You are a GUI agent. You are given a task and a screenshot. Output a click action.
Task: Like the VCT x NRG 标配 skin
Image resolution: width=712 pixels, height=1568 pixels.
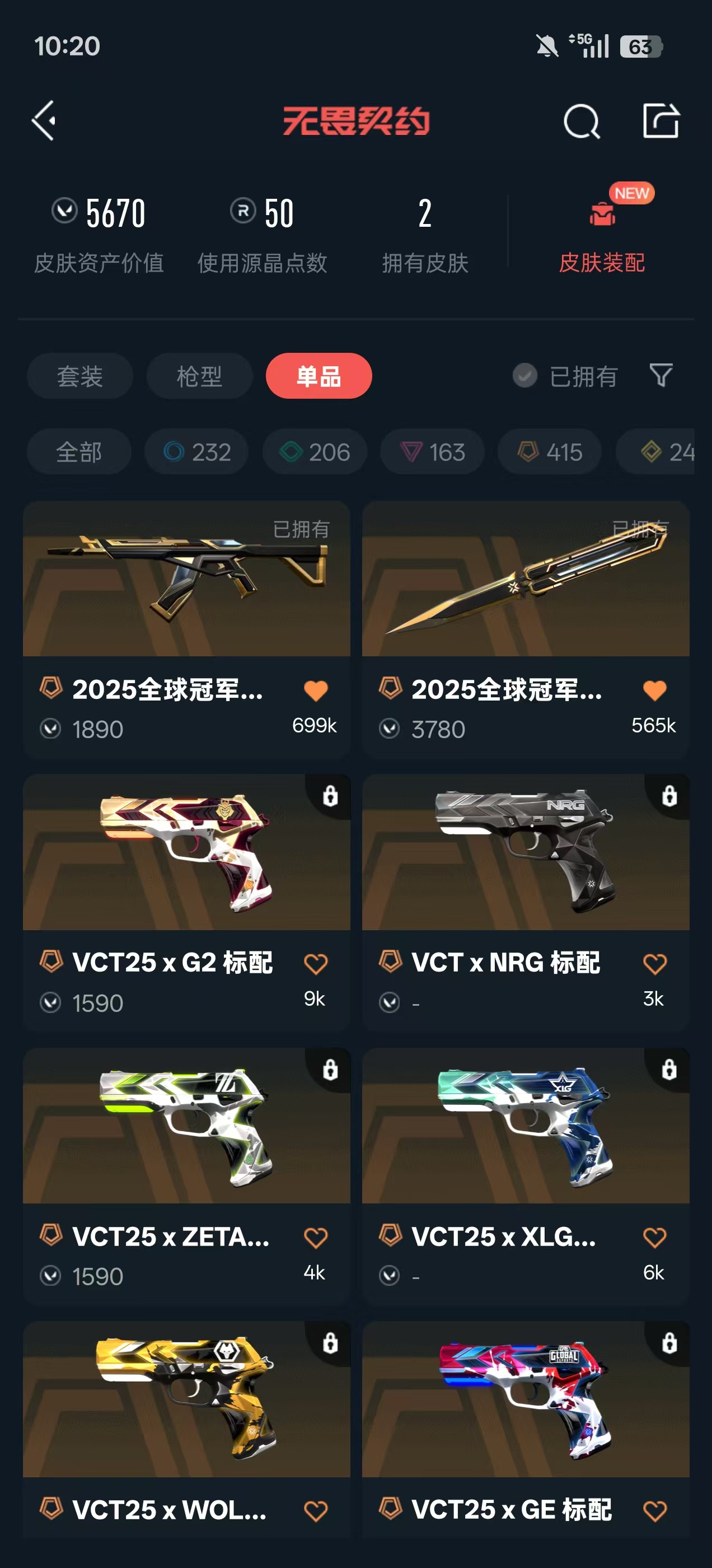[x=655, y=964]
